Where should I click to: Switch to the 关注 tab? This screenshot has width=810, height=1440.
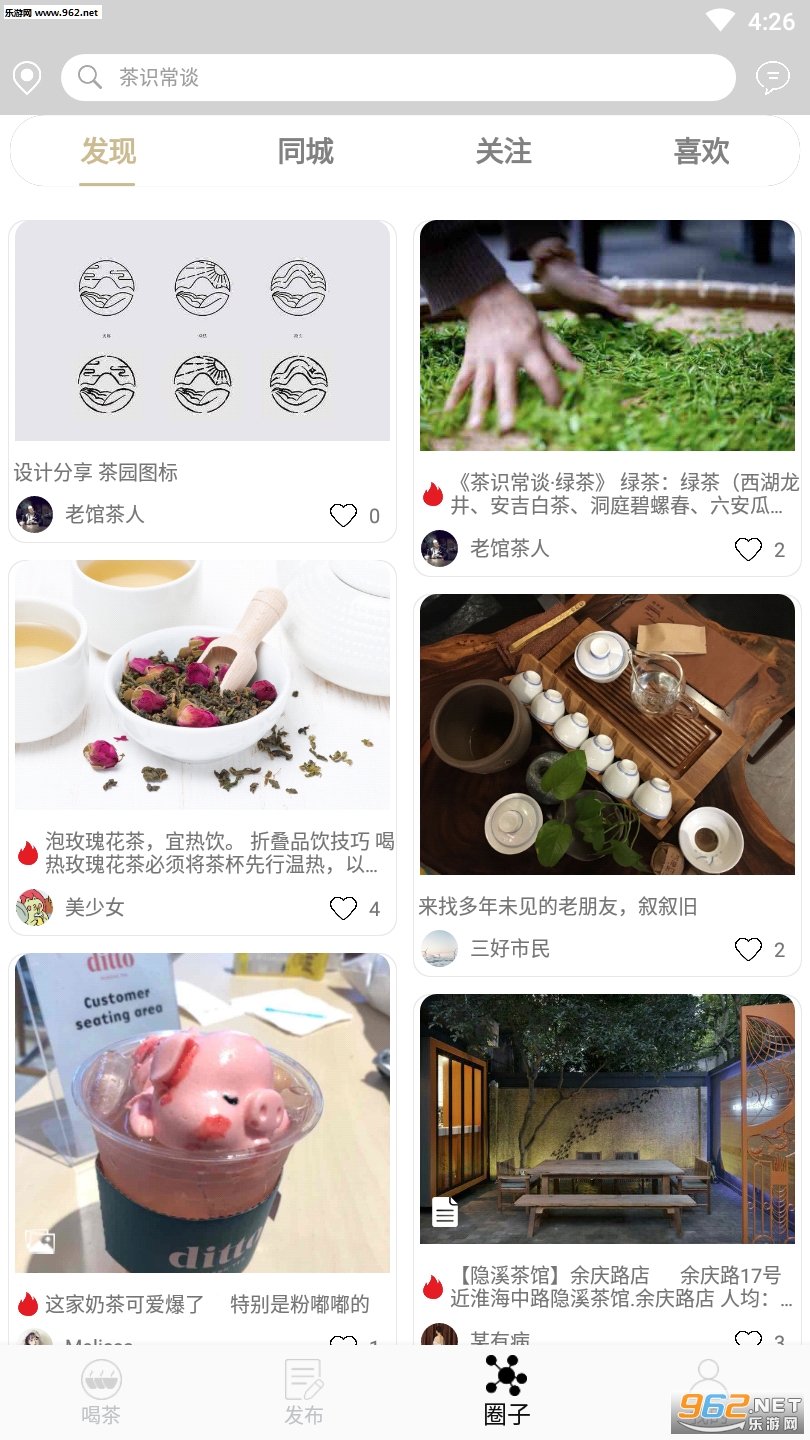(x=503, y=152)
